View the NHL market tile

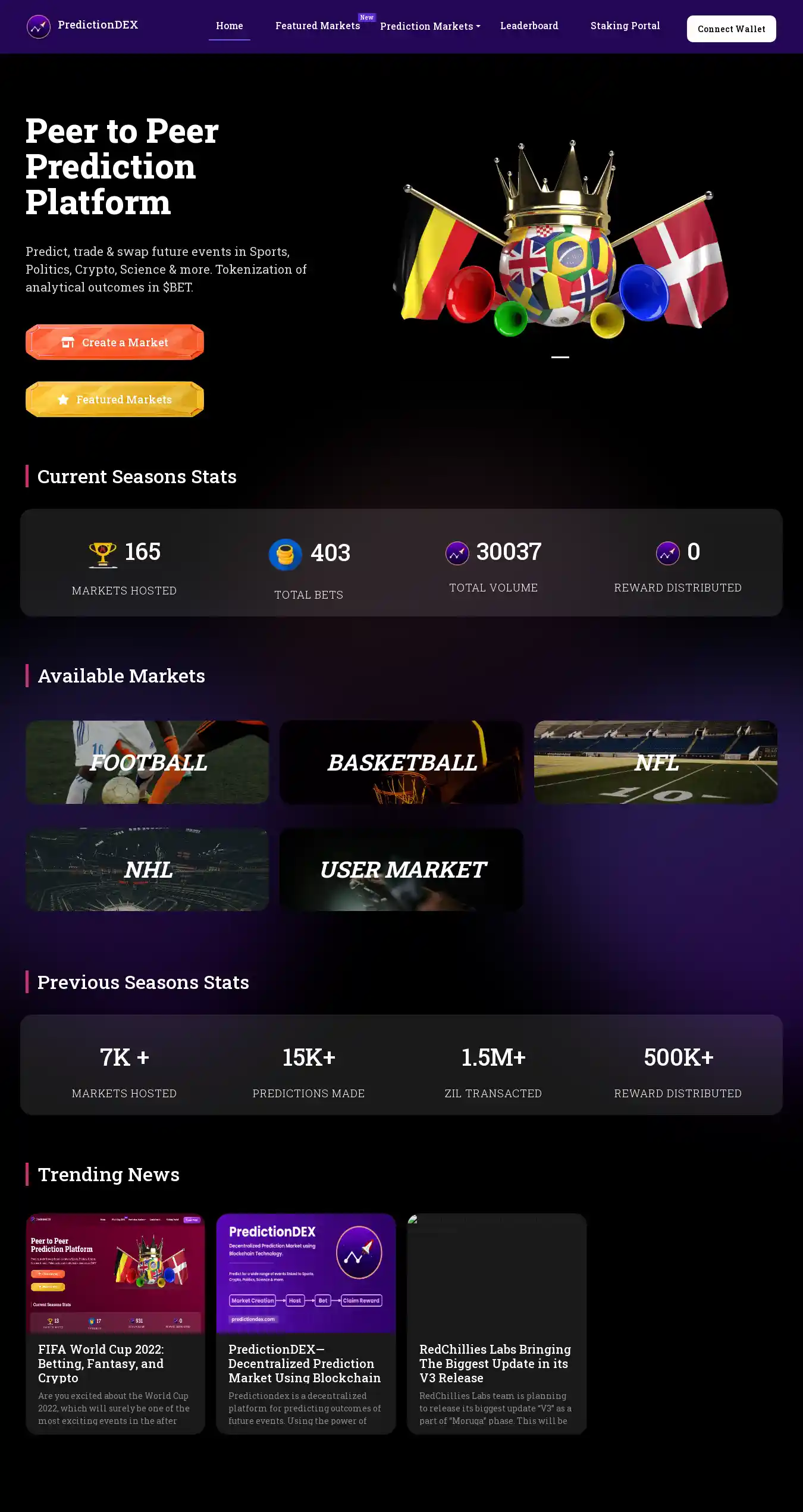point(148,869)
